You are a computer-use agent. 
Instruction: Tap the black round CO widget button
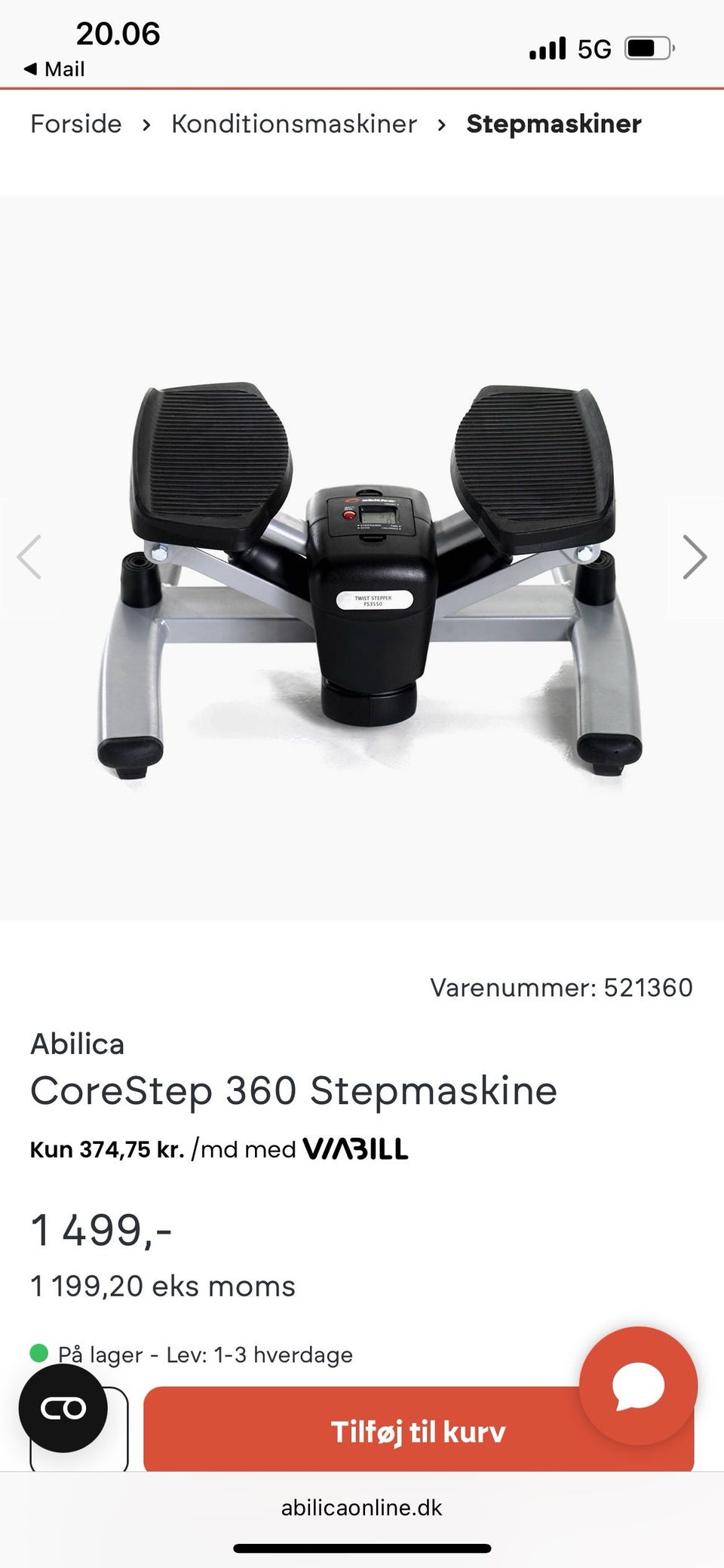click(x=63, y=1408)
